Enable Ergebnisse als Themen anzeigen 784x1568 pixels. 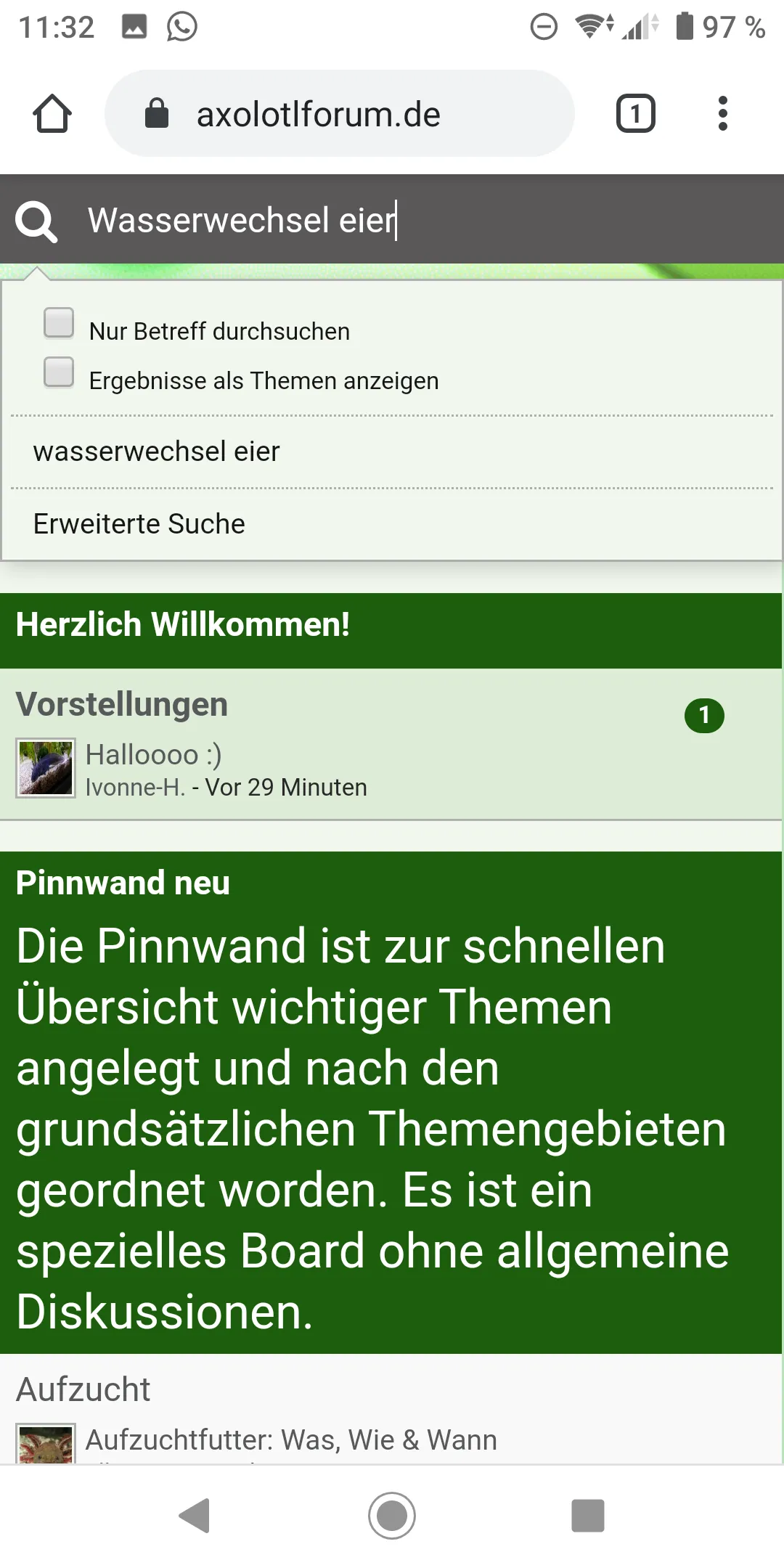(x=59, y=372)
